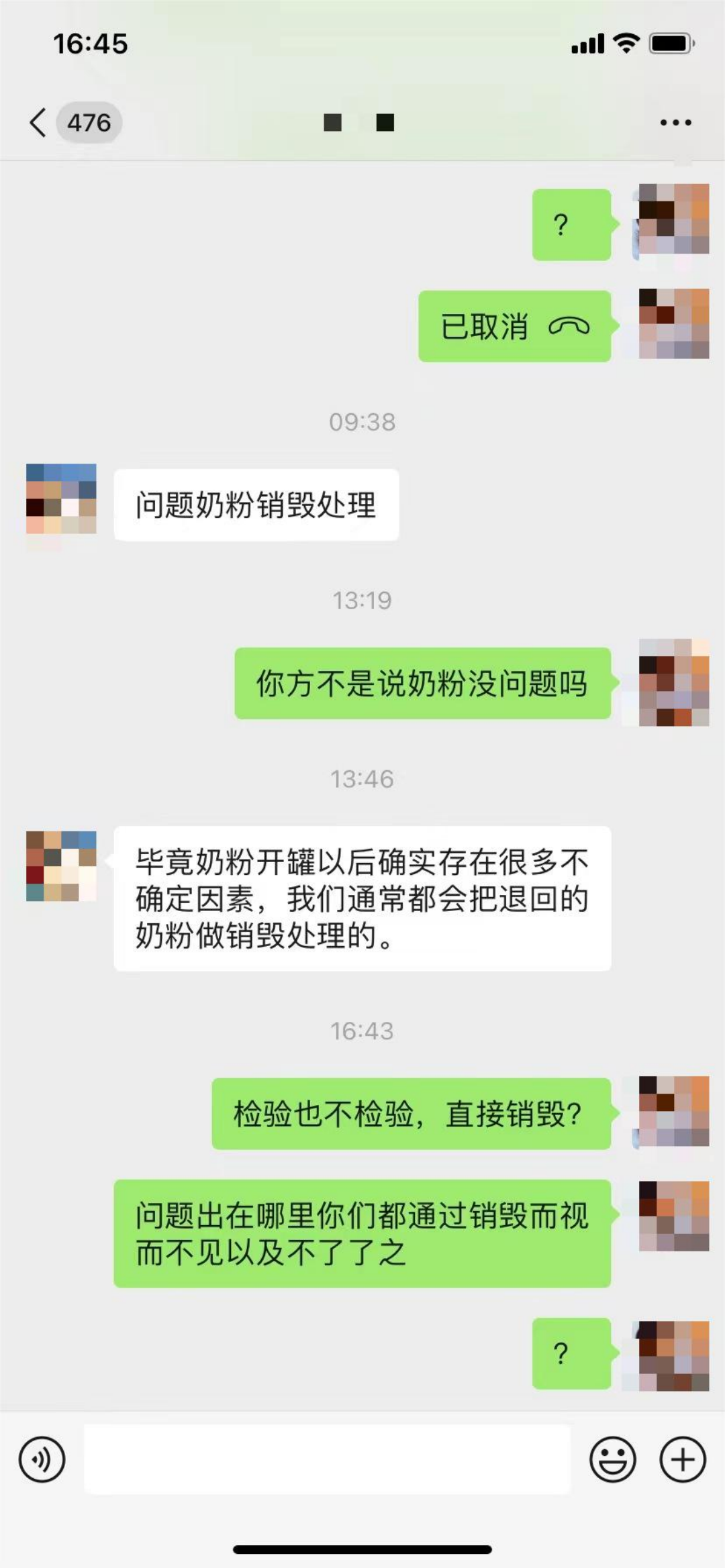Open my avatar beside 你方不是说奶粉没问题吗
The width and height of the screenshot is (725, 1568).
click(x=673, y=682)
